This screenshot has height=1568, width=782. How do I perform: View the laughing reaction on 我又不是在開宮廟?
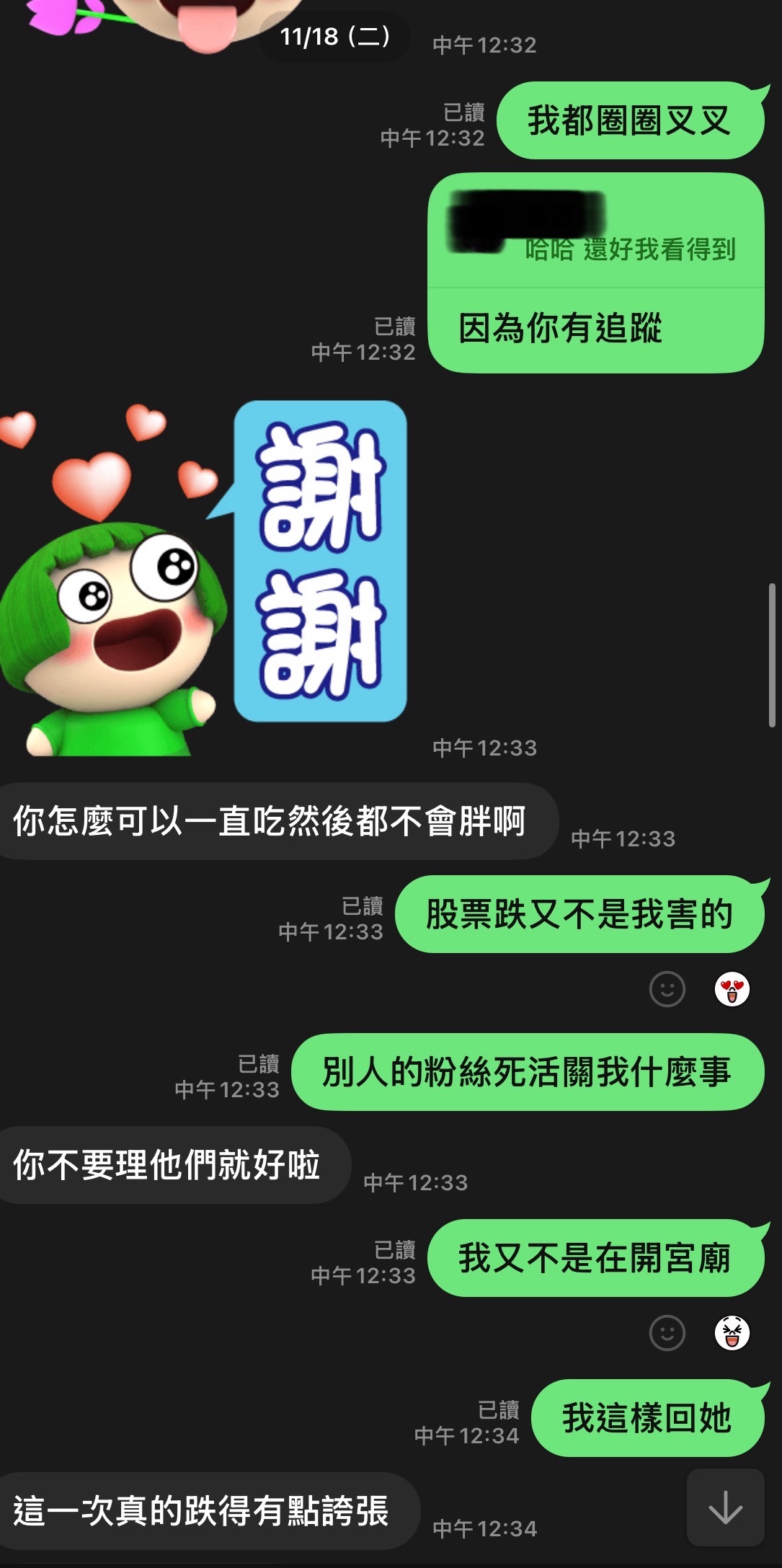(732, 1333)
